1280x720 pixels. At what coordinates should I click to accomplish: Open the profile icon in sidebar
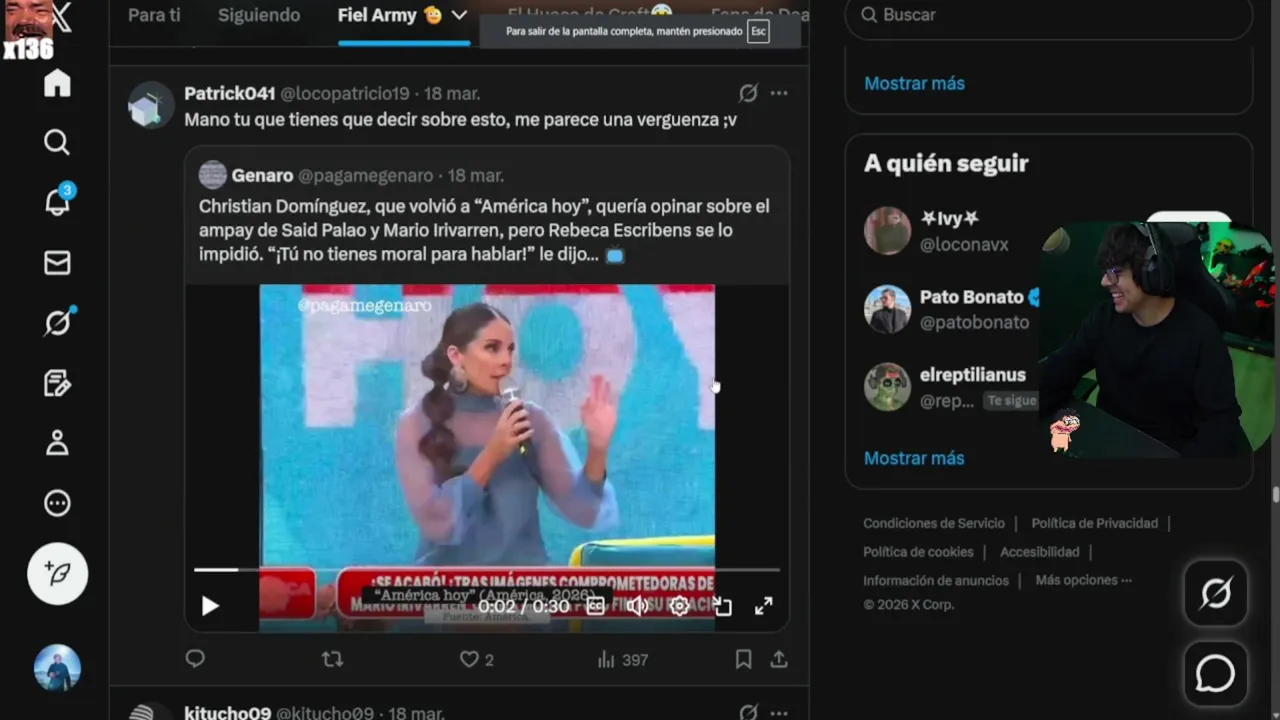coord(57,443)
